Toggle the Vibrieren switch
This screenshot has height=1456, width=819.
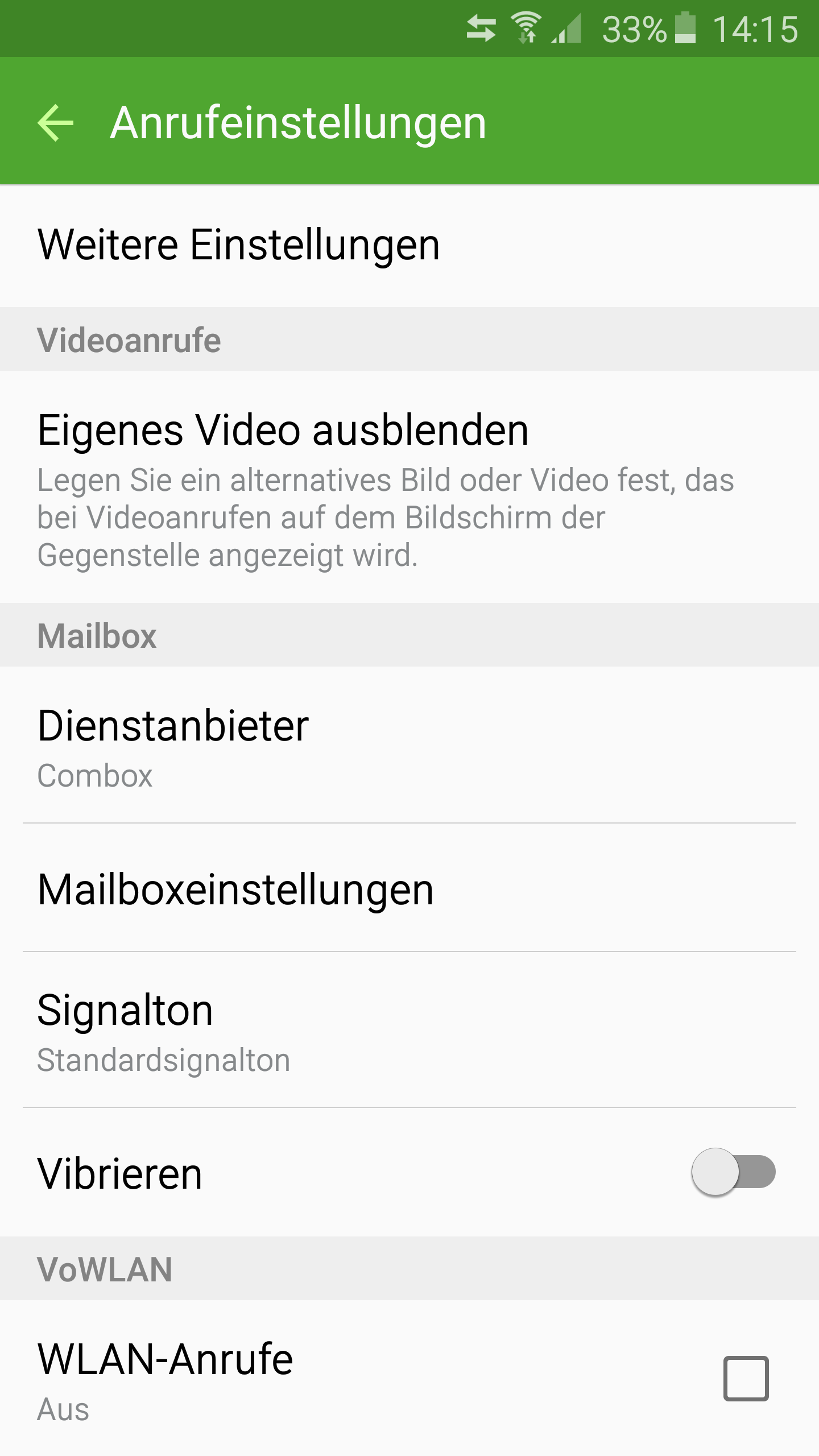coord(733,1173)
